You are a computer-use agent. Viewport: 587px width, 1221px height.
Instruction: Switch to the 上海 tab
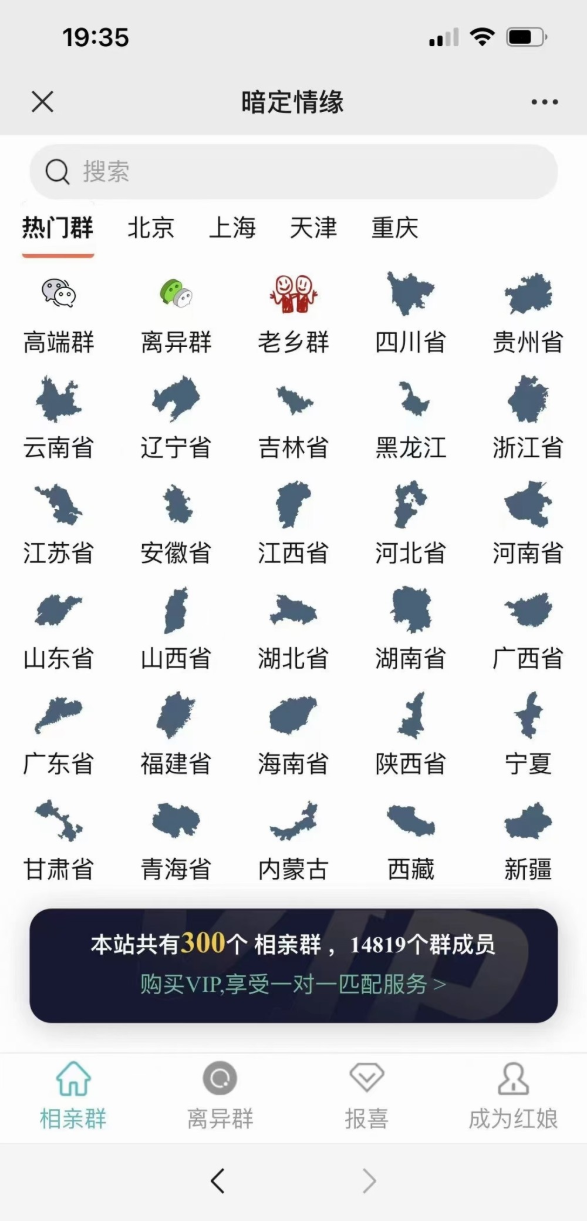(232, 228)
